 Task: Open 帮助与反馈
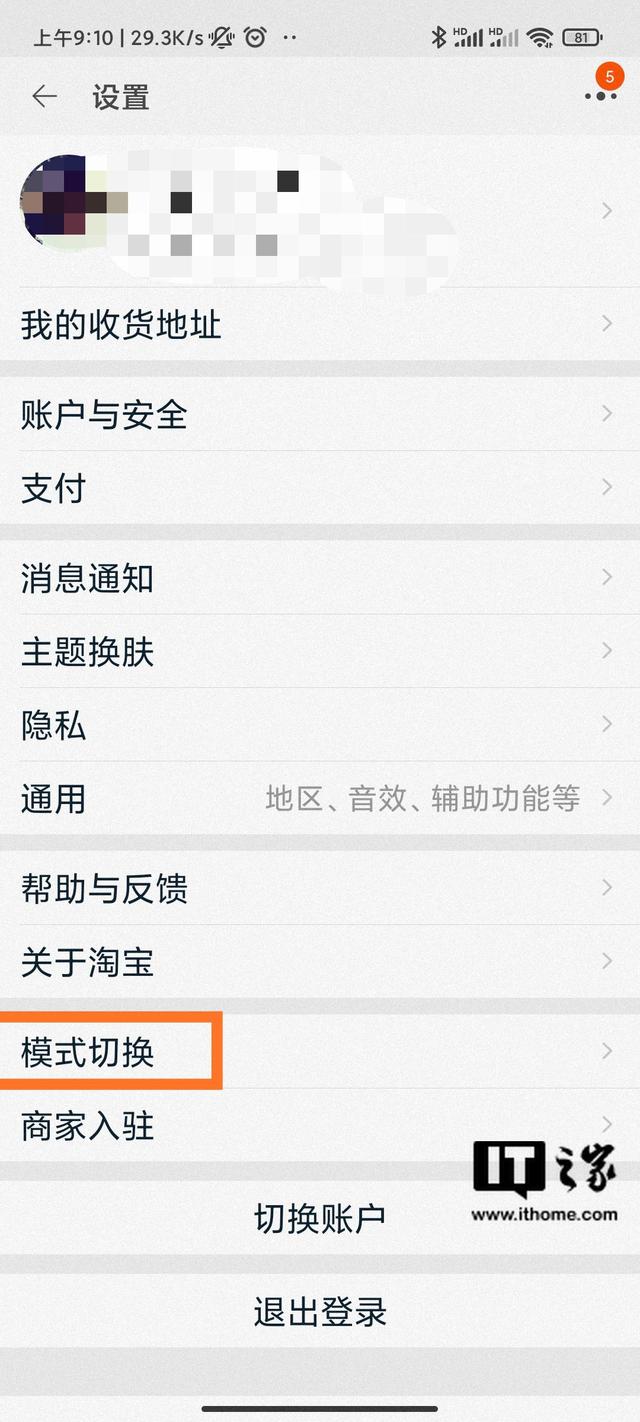tap(320, 888)
